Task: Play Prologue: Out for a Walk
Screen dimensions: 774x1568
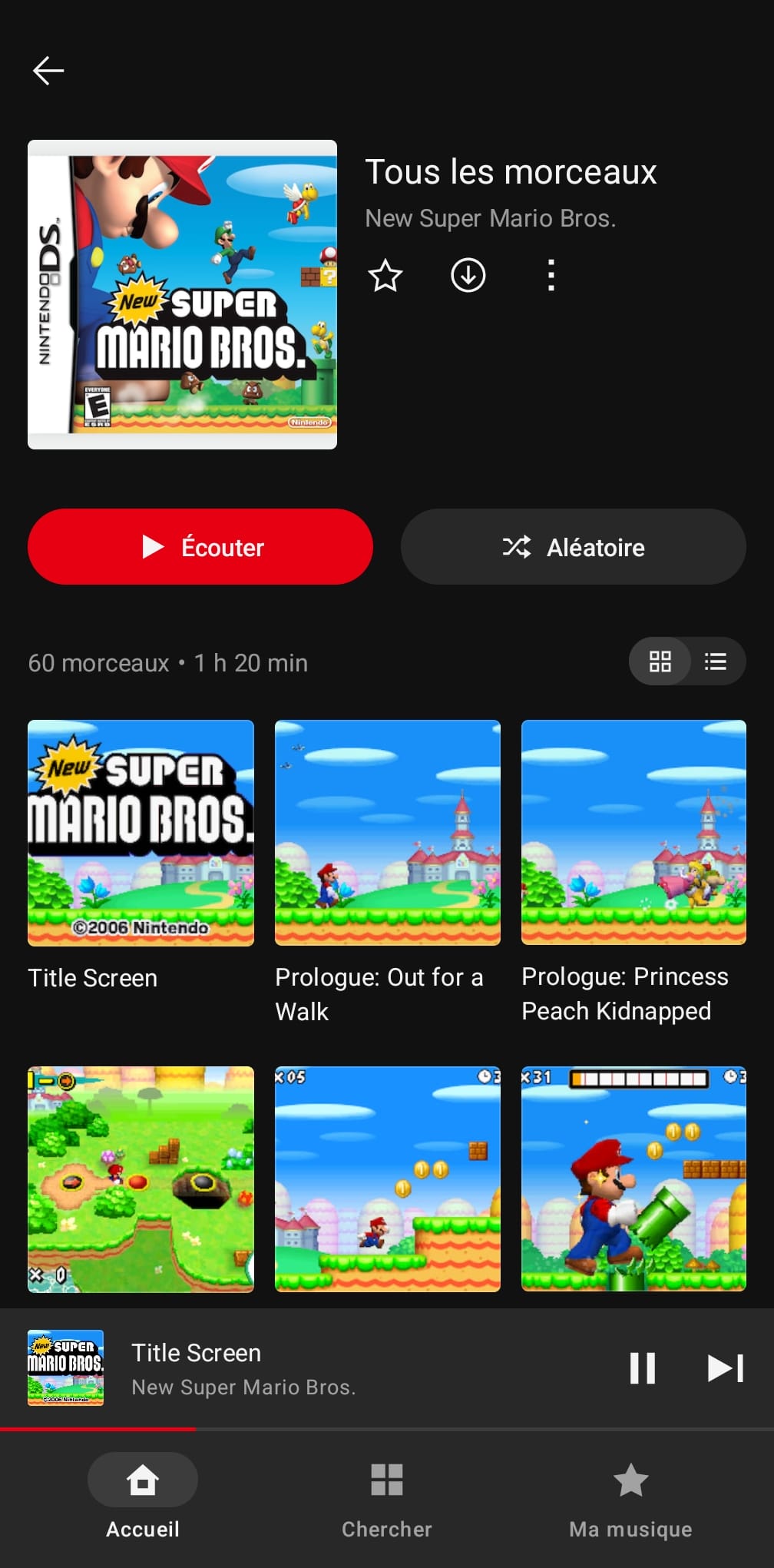Action: [388, 833]
